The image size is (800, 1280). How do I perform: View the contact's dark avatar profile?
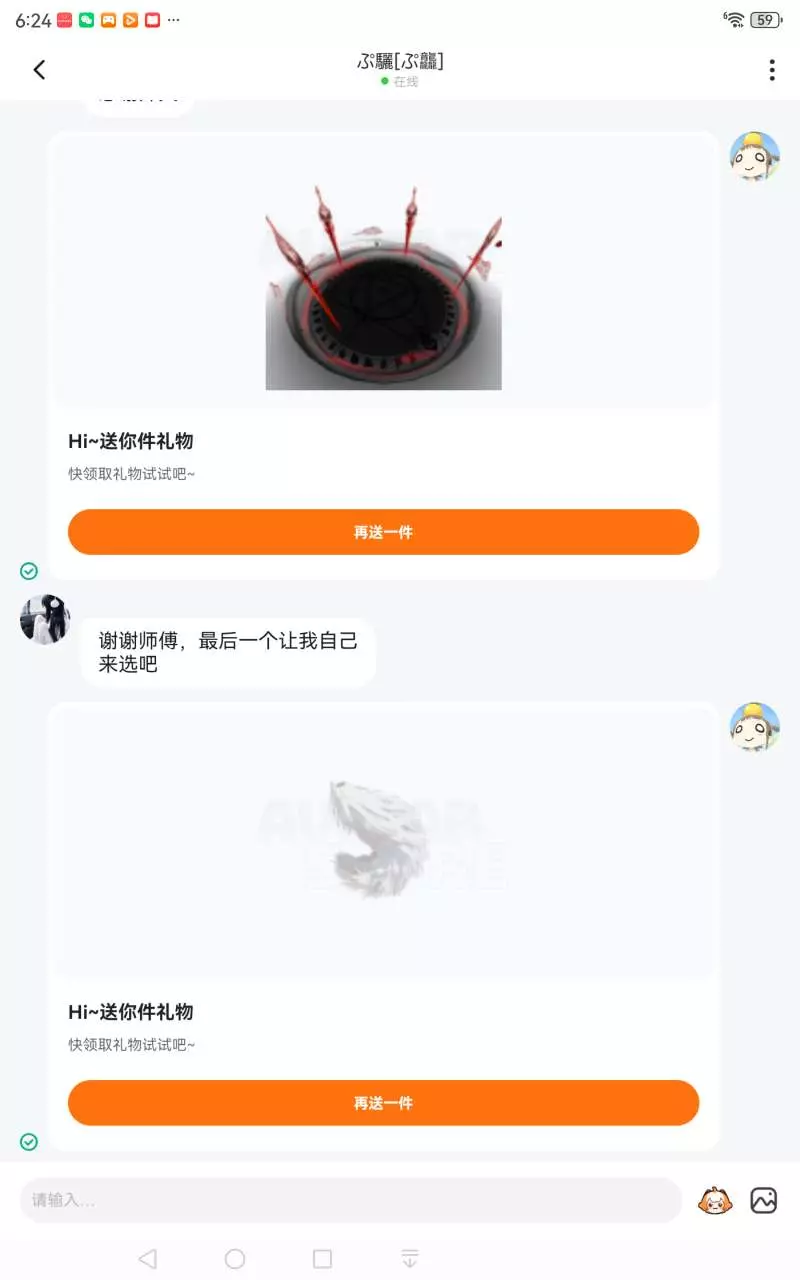[x=45, y=619]
